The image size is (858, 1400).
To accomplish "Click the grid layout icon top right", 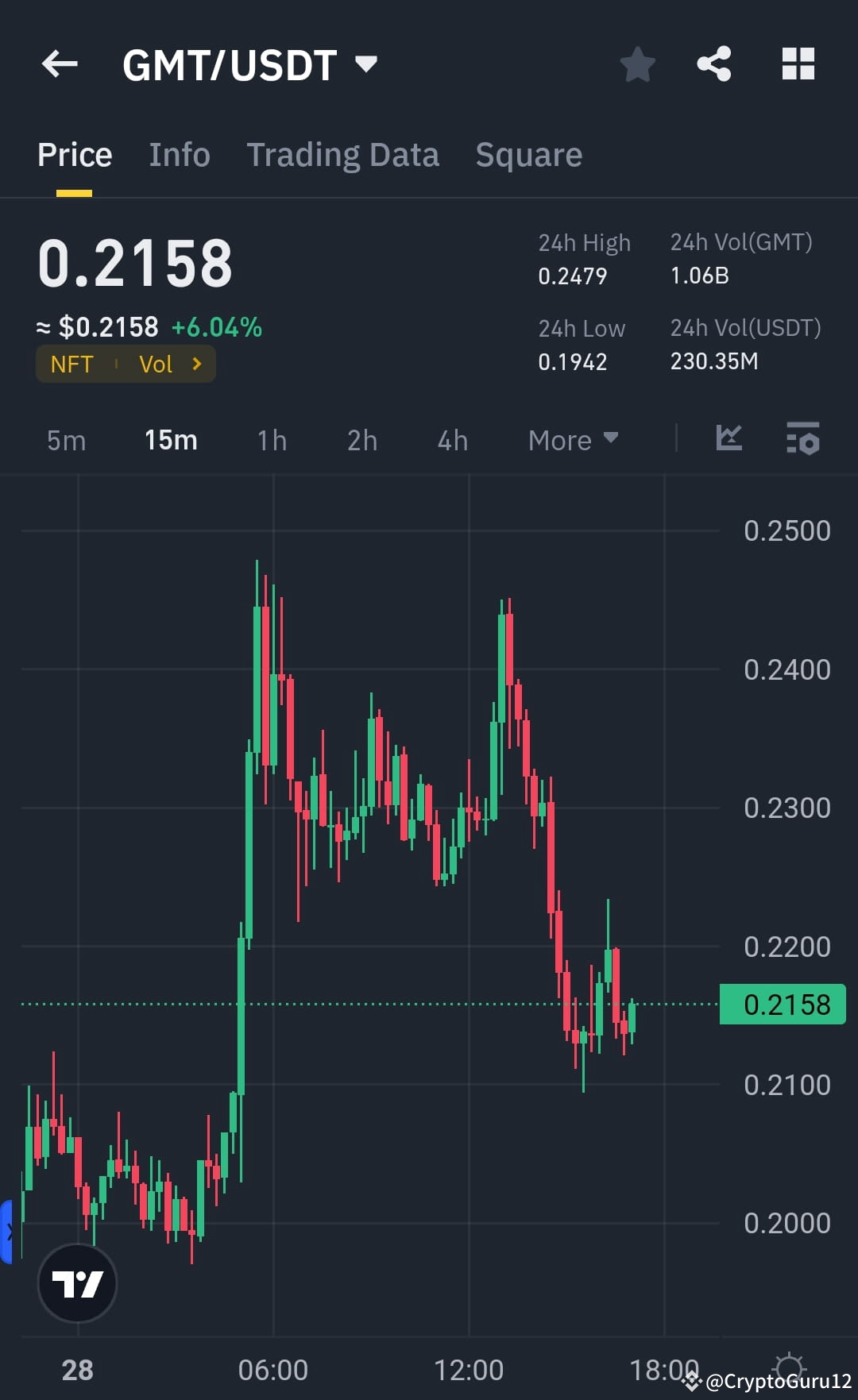I will pos(798,65).
